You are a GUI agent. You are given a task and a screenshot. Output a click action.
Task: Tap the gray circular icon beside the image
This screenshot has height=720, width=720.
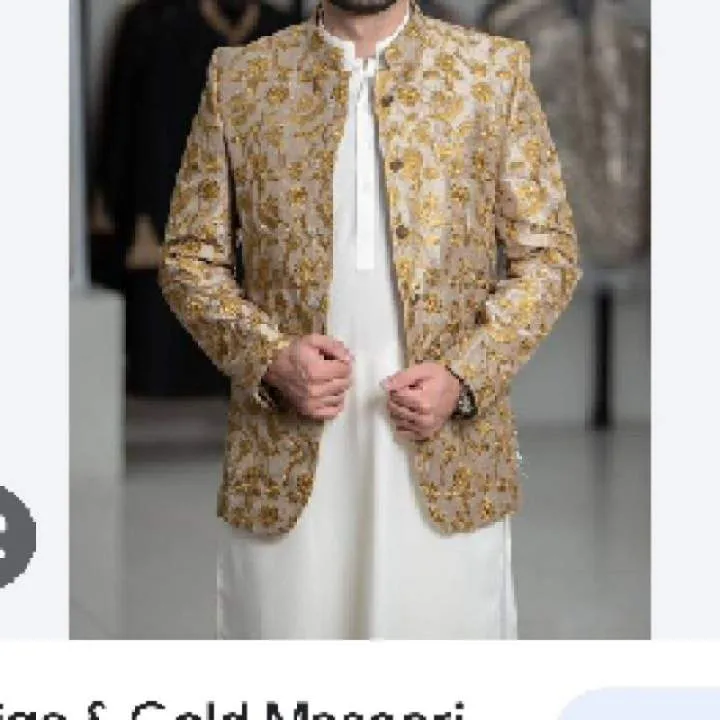point(14,537)
